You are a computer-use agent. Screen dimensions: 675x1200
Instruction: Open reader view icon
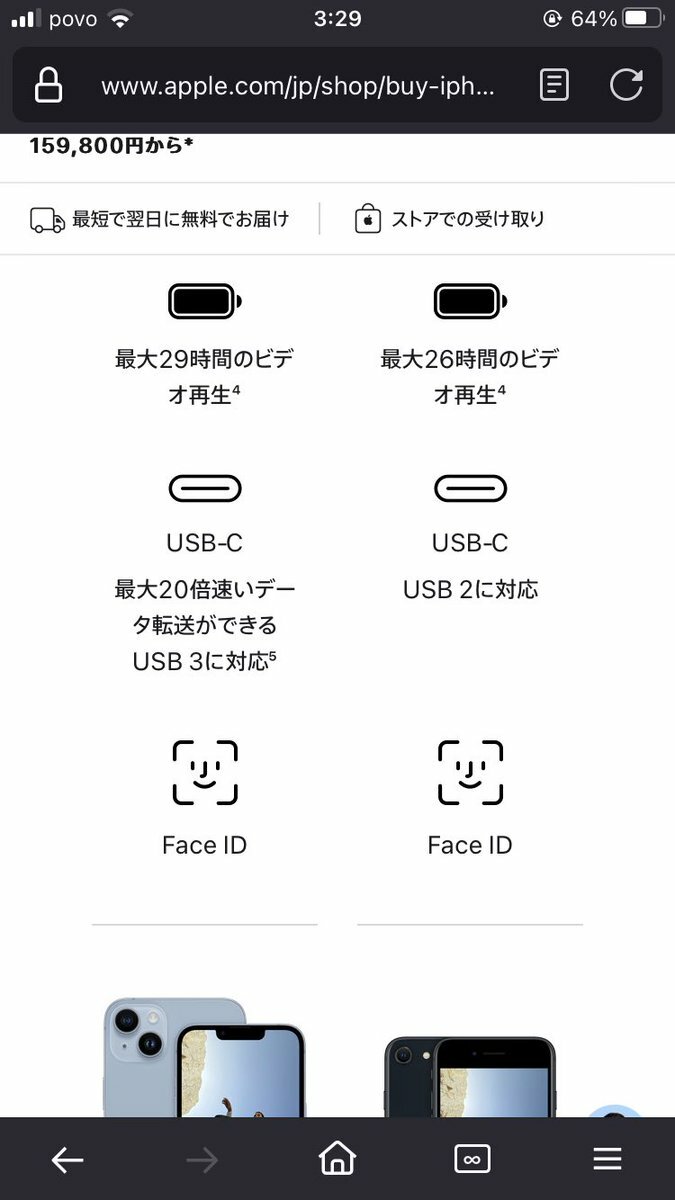553,85
